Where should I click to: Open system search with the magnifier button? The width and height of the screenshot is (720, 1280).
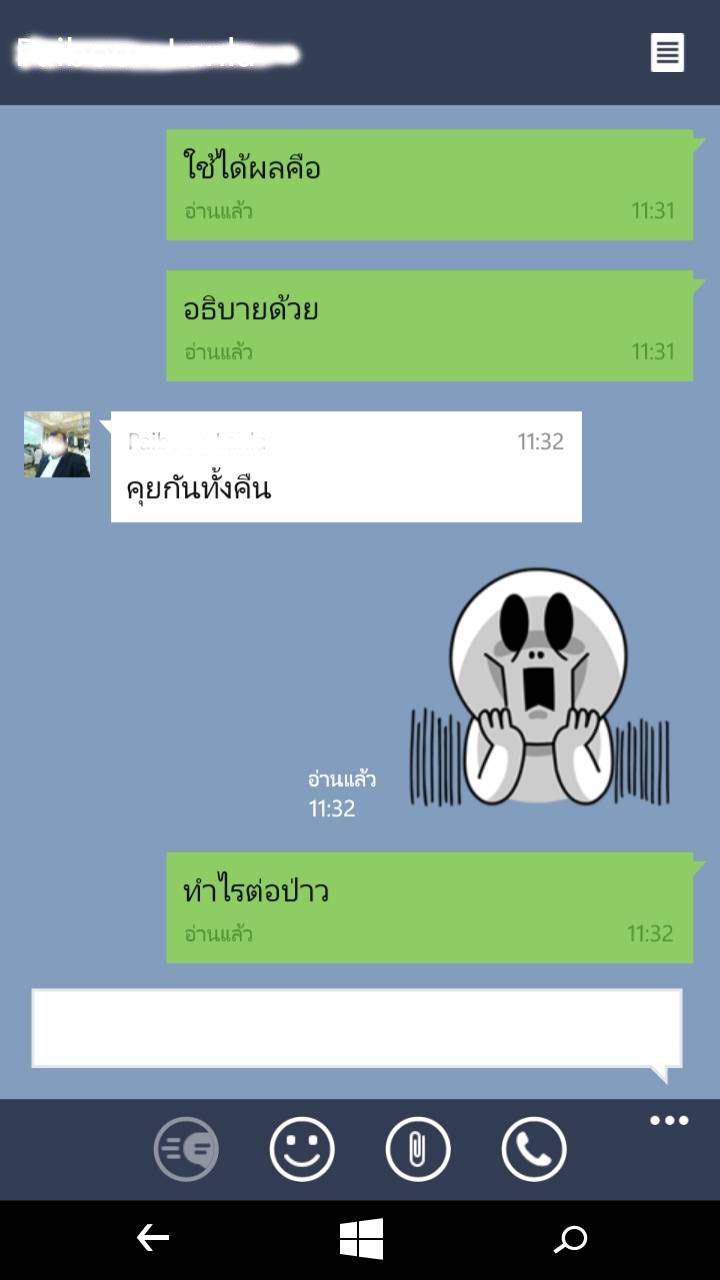coord(571,1240)
